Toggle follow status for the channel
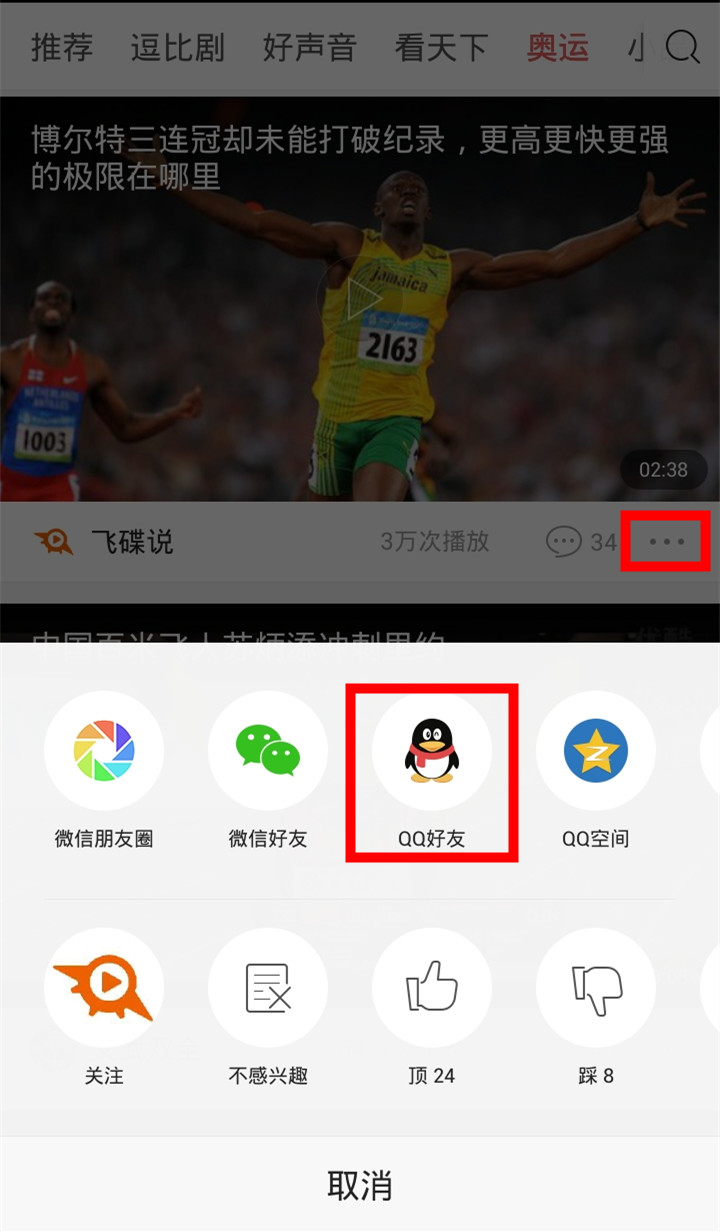The image size is (720, 1232). pyautogui.click(x=104, y=988)
